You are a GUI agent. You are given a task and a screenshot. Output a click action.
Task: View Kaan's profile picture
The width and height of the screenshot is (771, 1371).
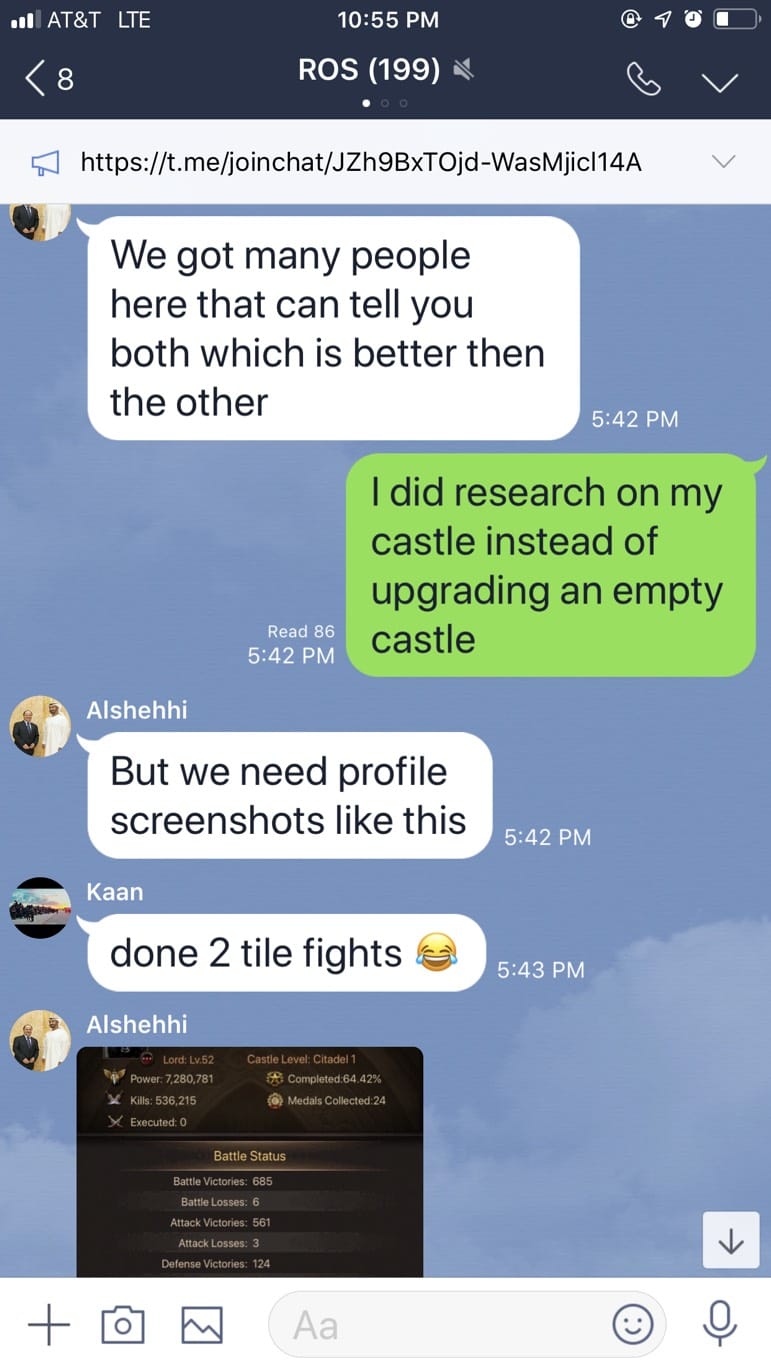(x=41, y=908)
